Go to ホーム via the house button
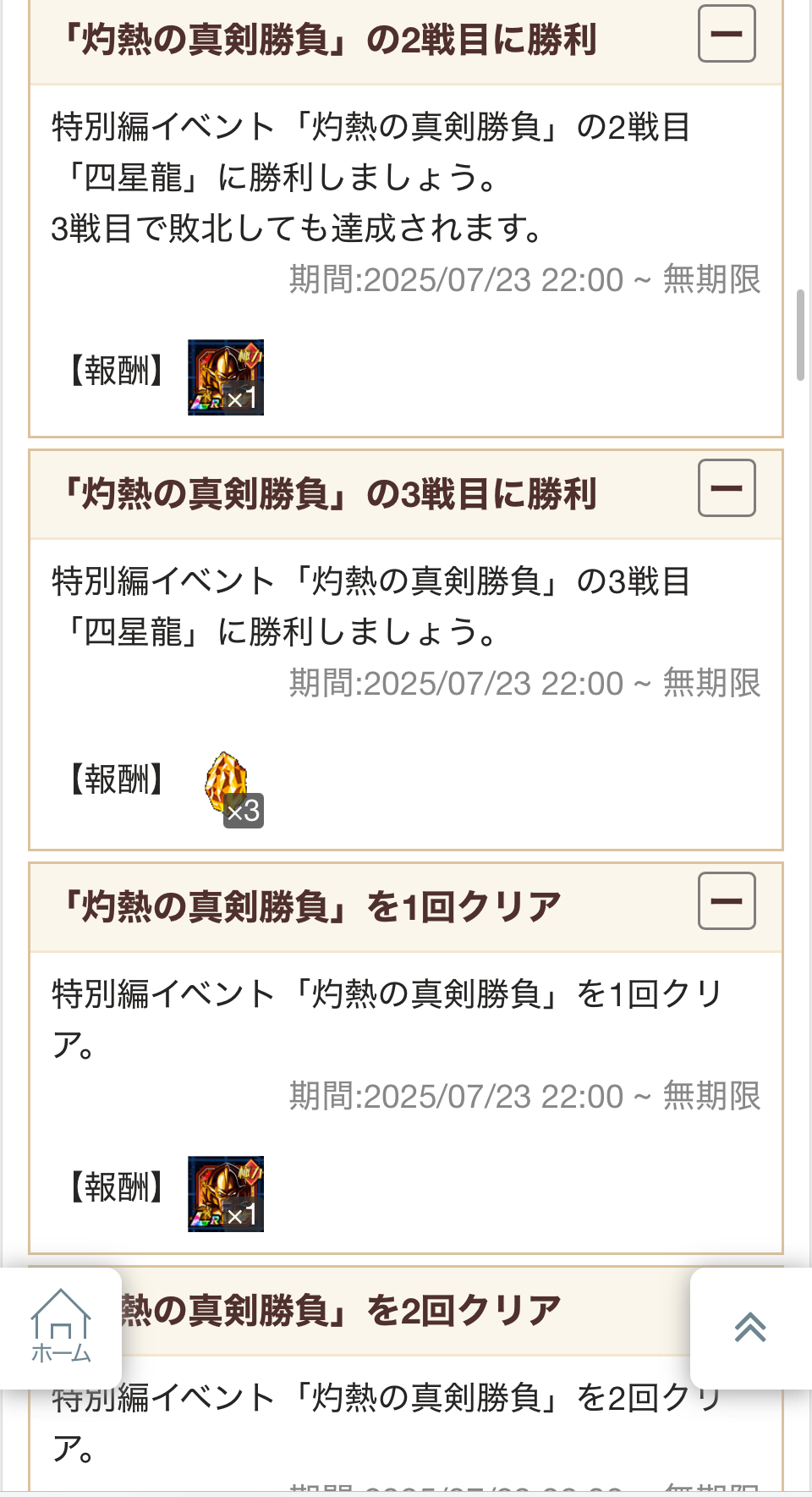The width and height of the screenshot is (812, 1497). pyautogui.click(x=61, y=1328)
